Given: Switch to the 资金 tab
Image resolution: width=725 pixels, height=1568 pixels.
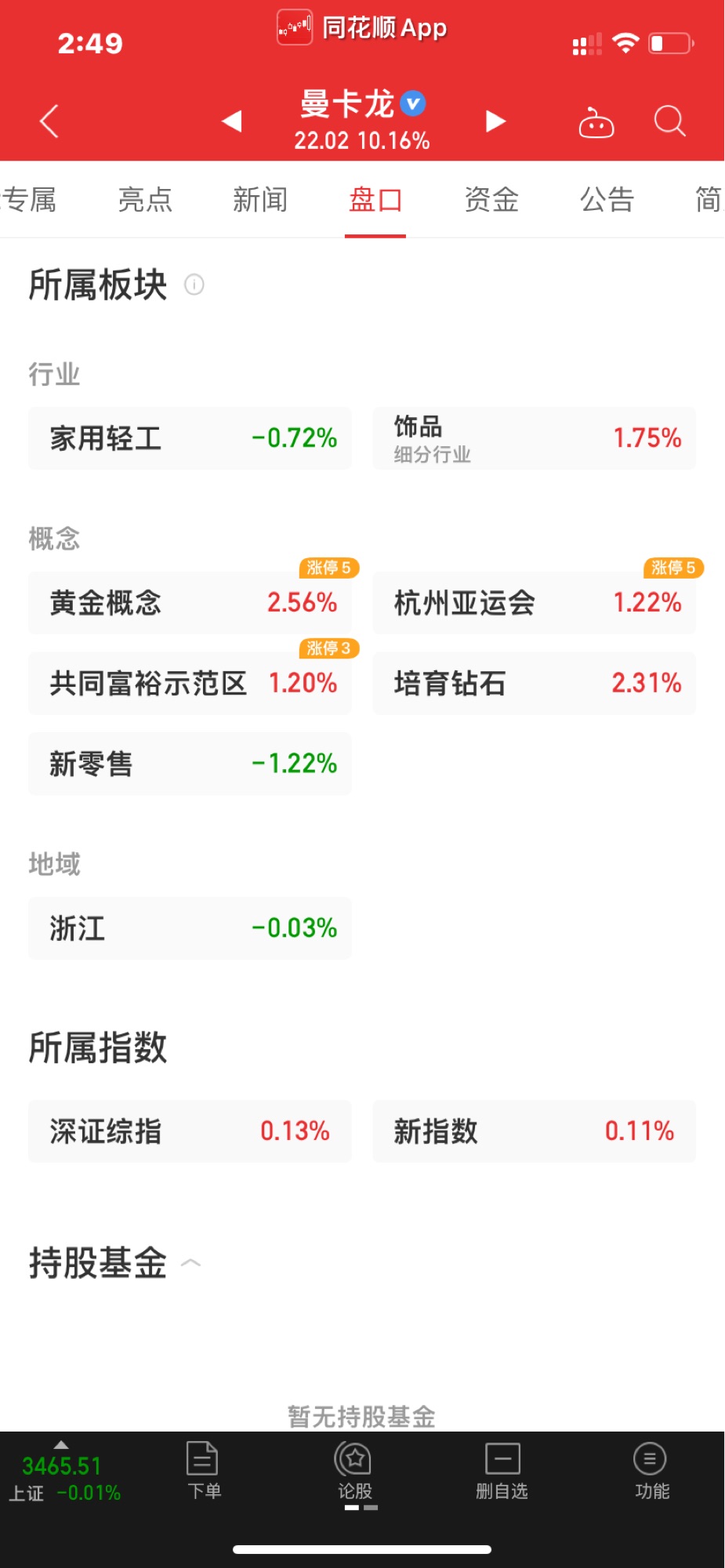Looking at the screenshot, I should (x=491, y=200).
